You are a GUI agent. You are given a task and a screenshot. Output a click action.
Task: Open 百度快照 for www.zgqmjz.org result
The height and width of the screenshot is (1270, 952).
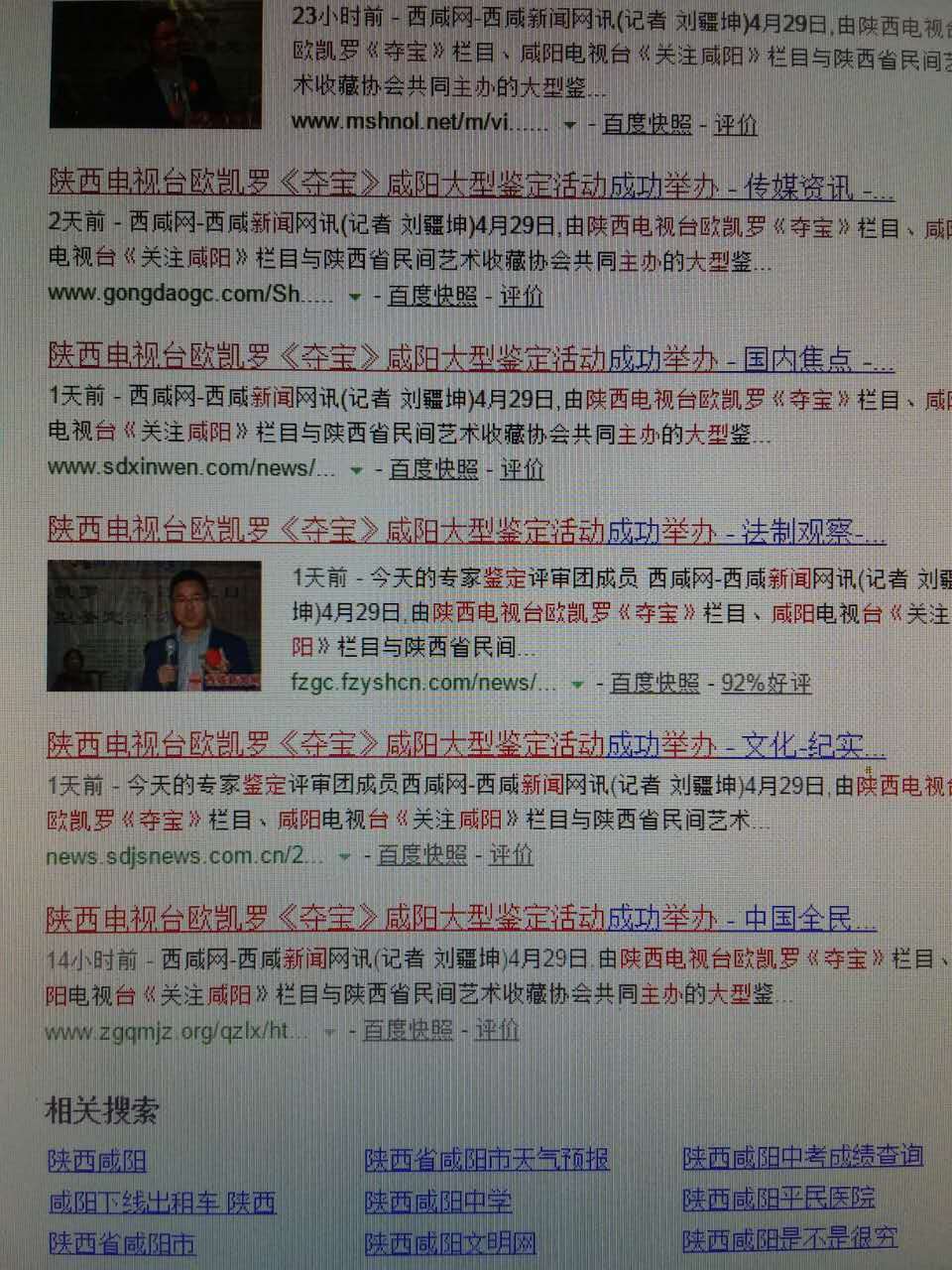click(x=408, y=1031)
